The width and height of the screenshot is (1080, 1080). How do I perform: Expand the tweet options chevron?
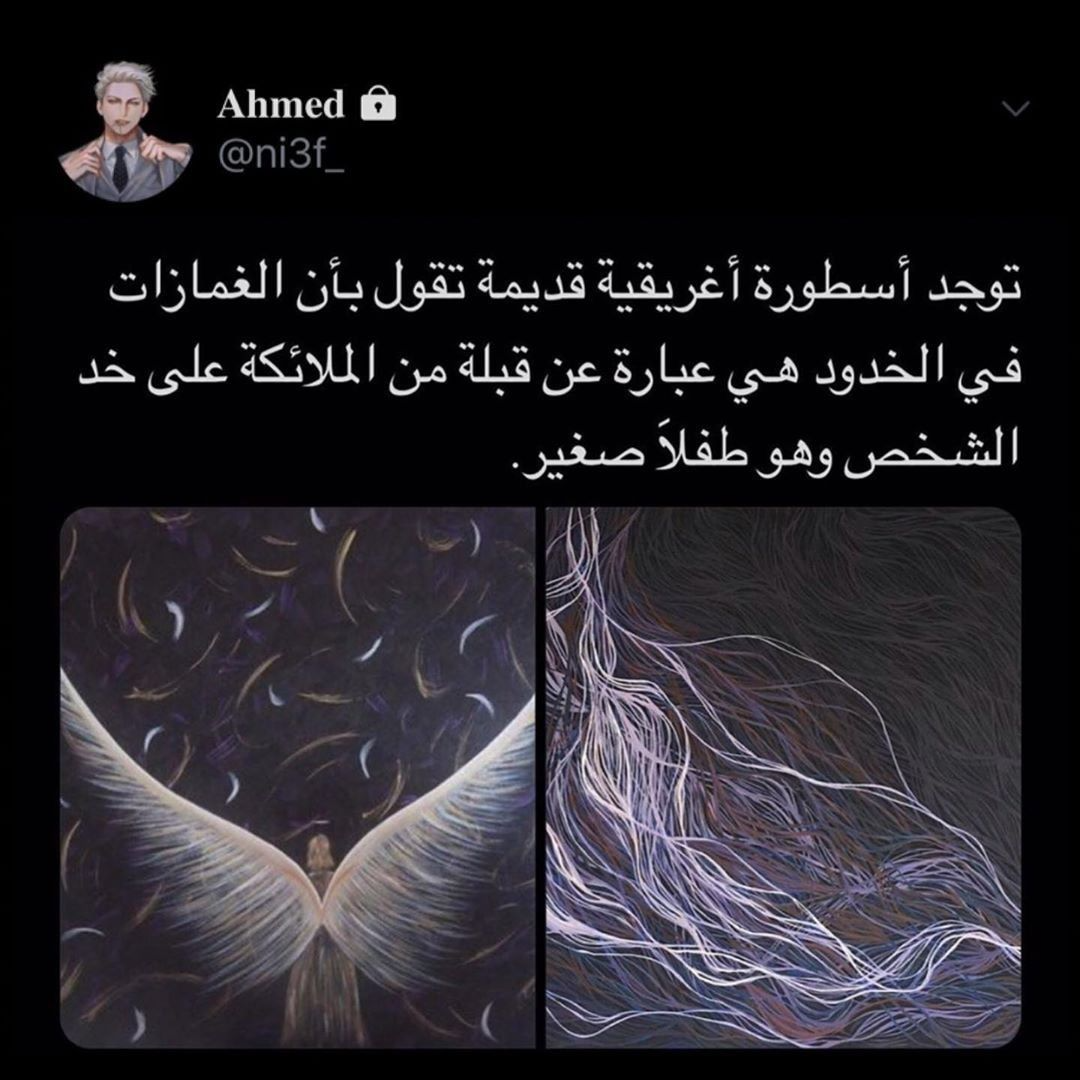(x=1016, y=108)
